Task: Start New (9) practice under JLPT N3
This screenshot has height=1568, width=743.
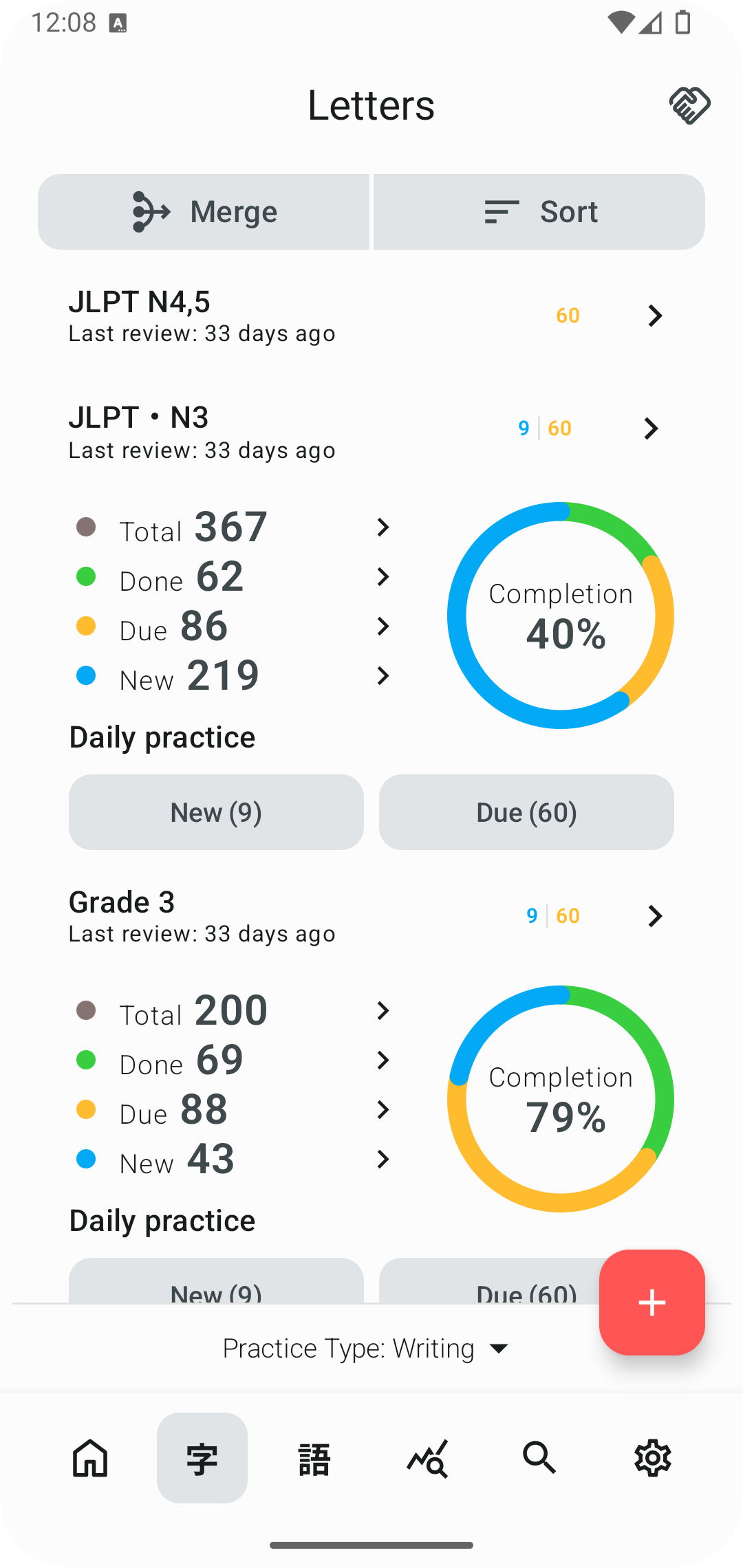Action: (216, 813)
